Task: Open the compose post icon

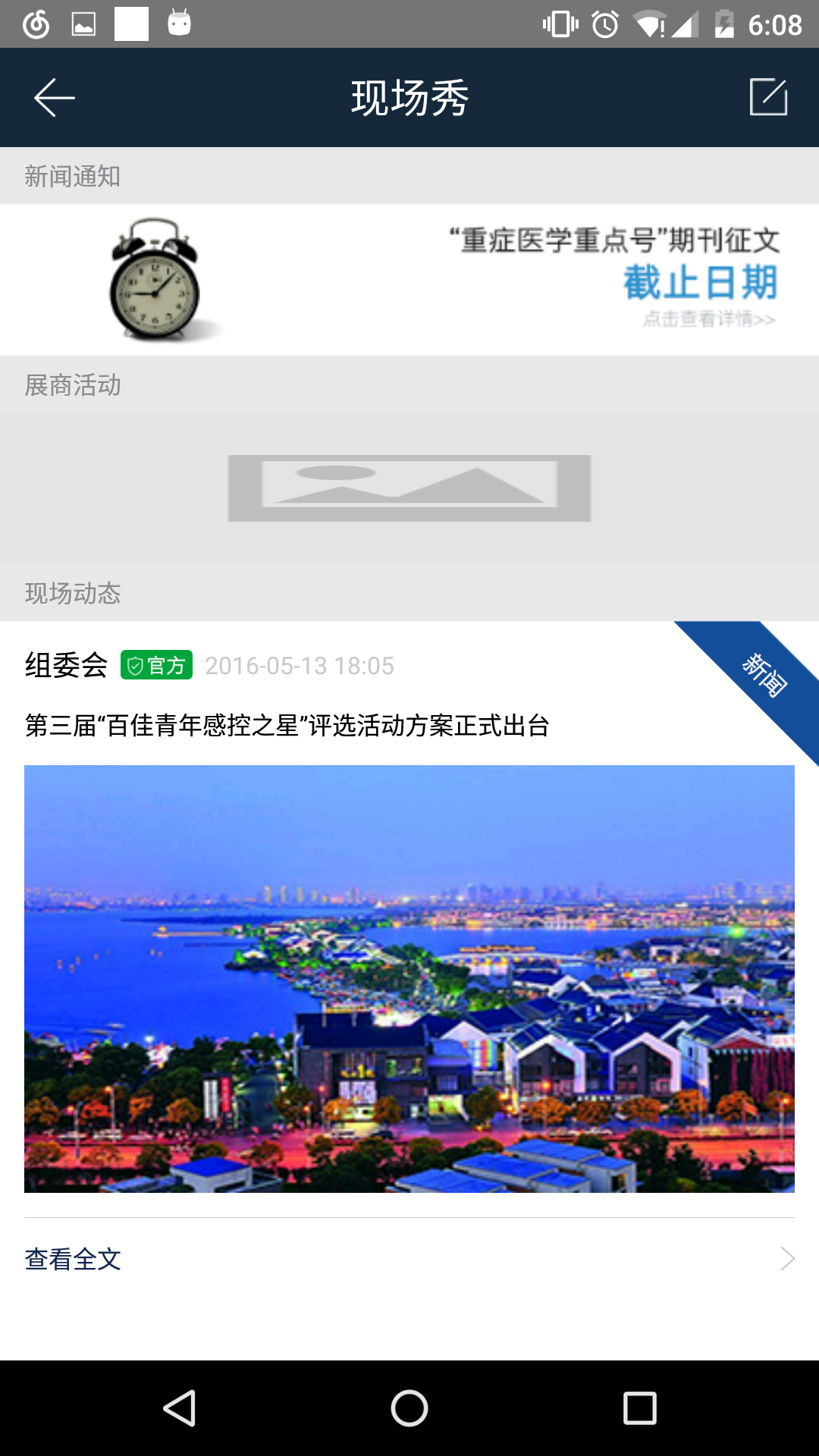Action: tap(768, 97)
